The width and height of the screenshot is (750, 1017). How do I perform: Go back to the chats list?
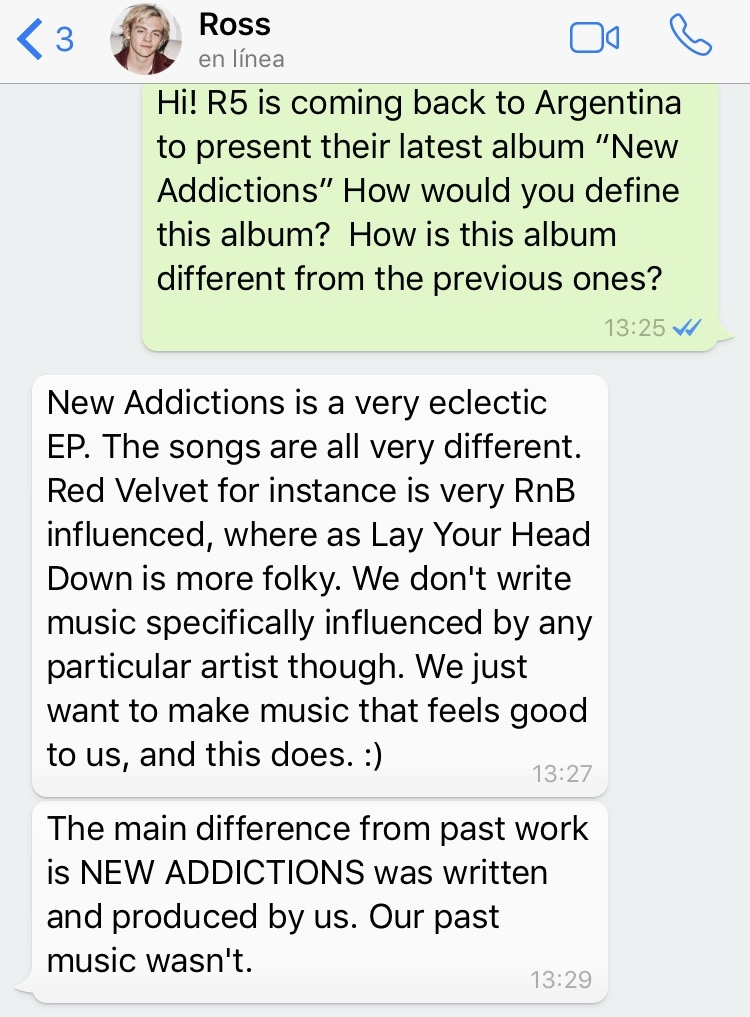45,39
